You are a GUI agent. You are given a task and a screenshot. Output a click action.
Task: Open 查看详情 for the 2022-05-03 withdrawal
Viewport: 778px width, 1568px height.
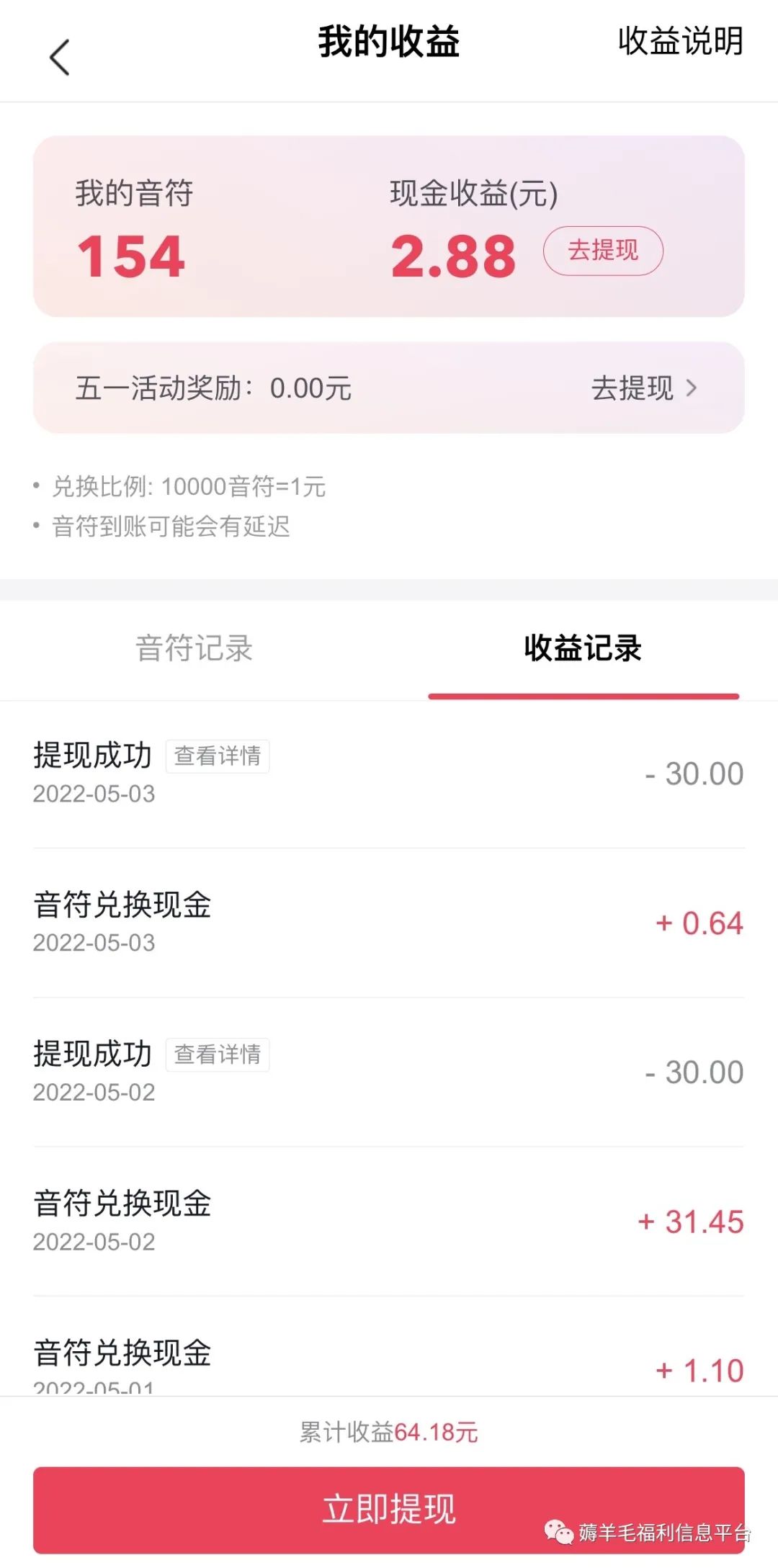[x=218, y=756]
